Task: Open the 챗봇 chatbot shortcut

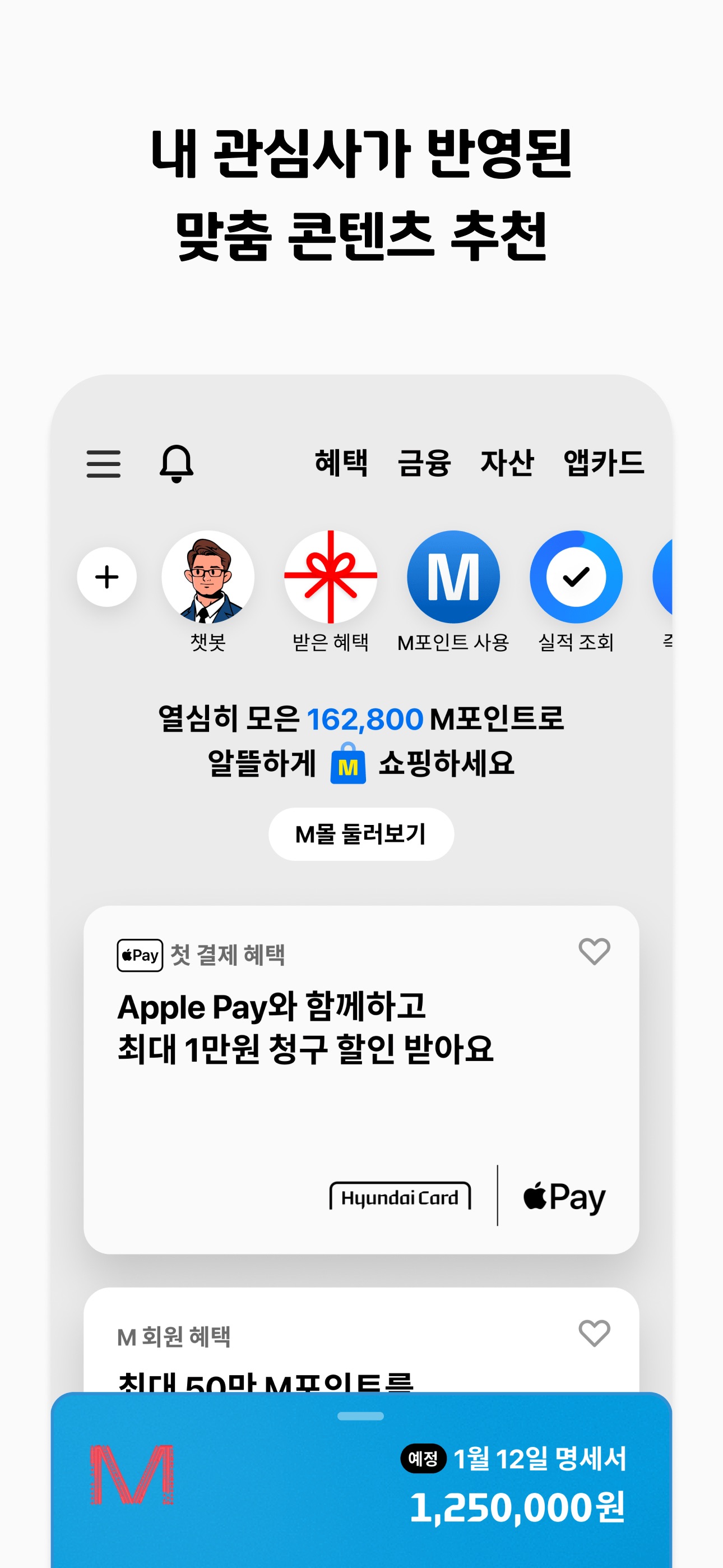Action: (207, 578)
